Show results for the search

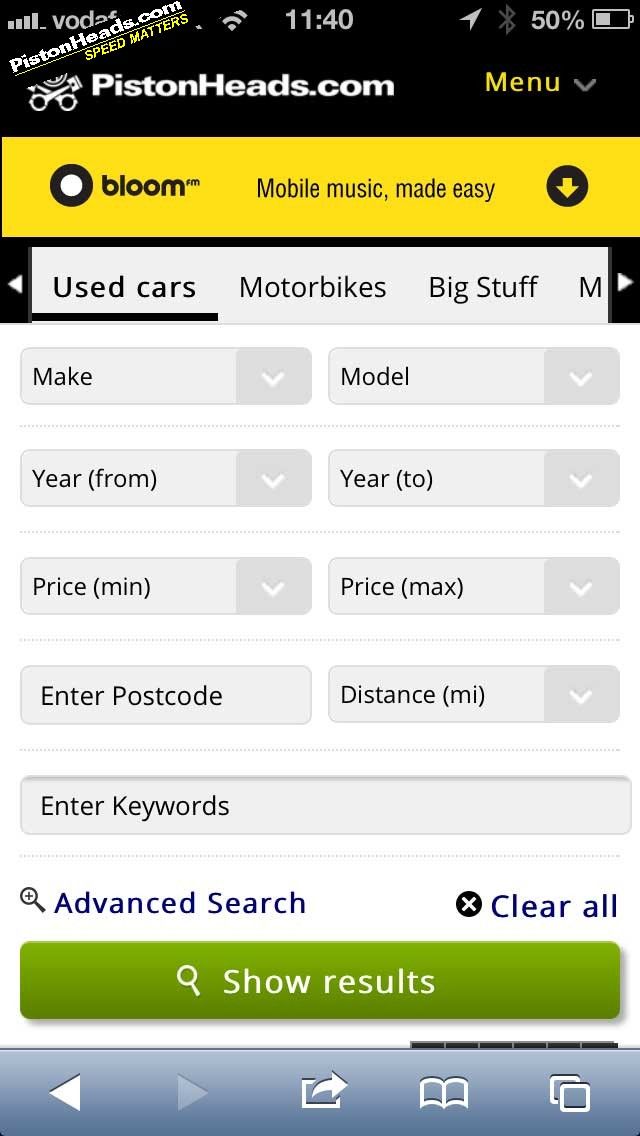pyautogui.click(x=320, y=980)
